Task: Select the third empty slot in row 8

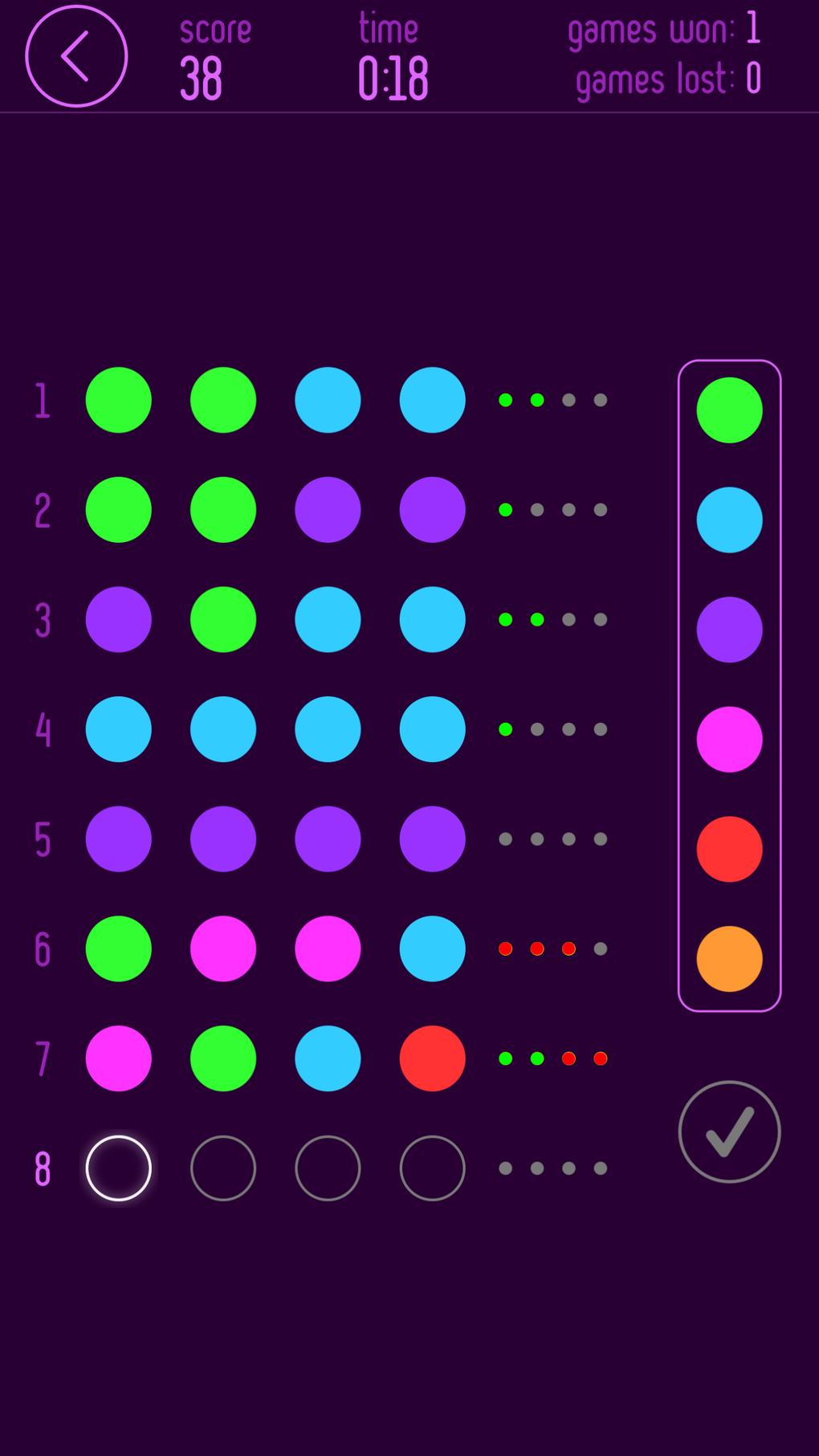Action: pyautogui.click(x=328, y=1168)
